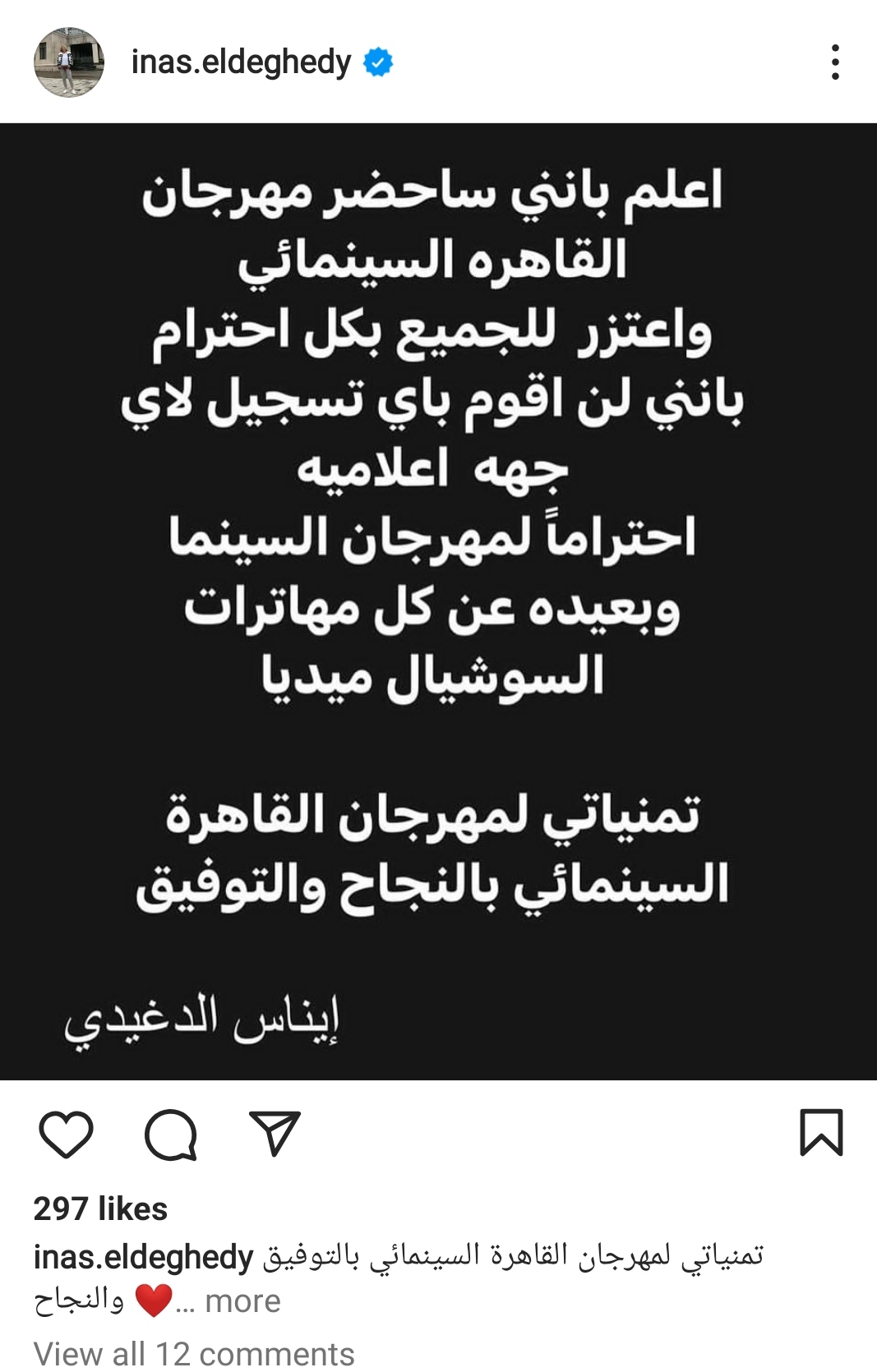Like this post with the heart icon
The width and height of the screenshot is (877, 1372).
(67, 1135)
